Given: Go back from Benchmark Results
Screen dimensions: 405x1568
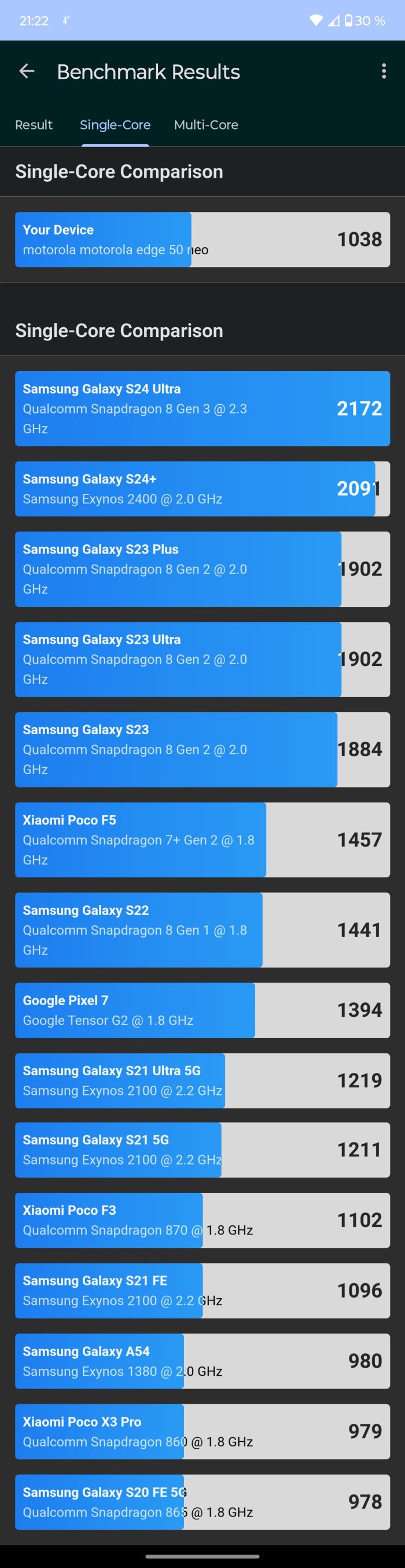Looking at the screenshot, I should [27, 72].
